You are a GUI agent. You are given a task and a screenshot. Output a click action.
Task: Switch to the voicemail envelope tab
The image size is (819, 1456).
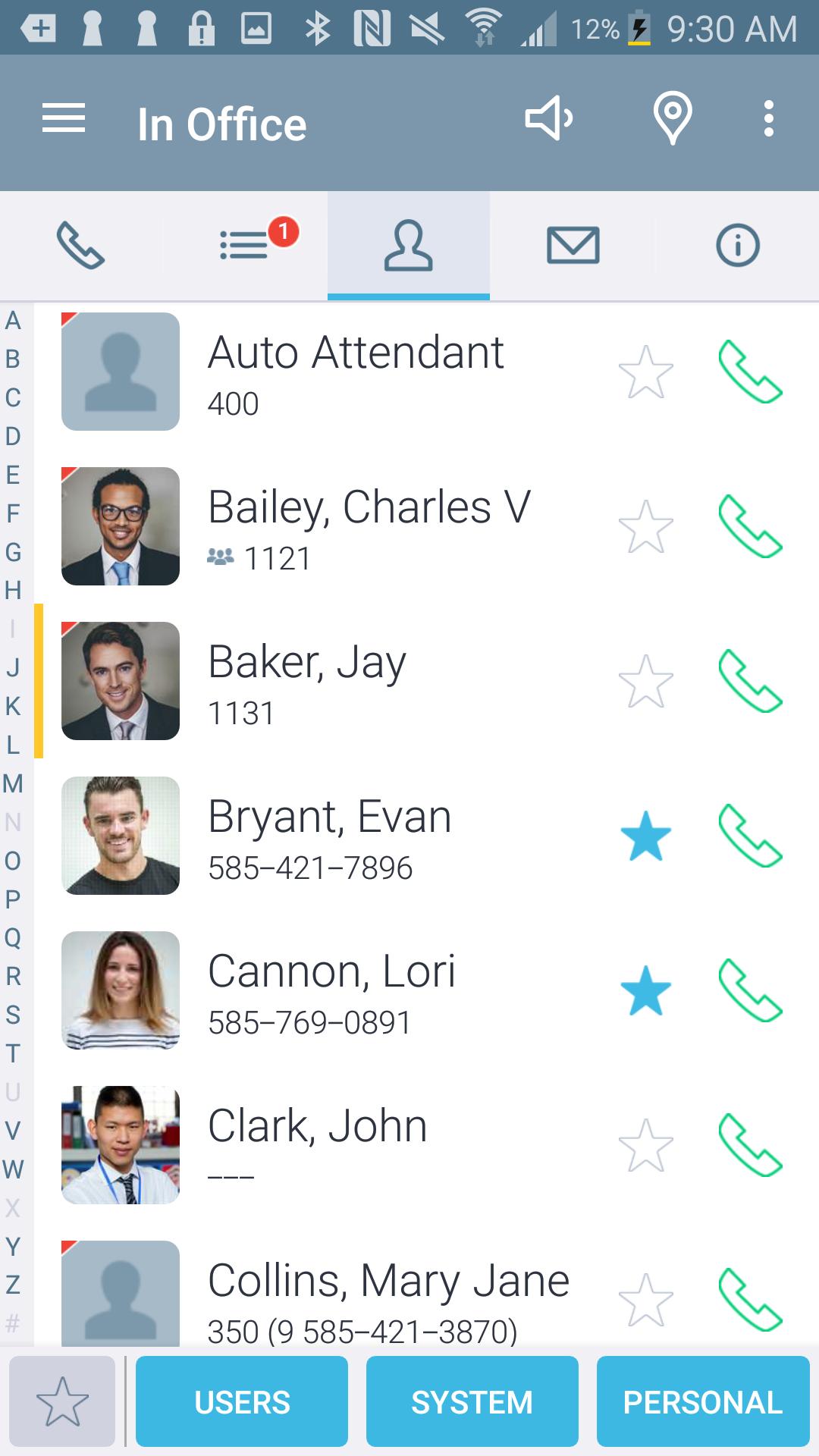(x=573, y=245)
